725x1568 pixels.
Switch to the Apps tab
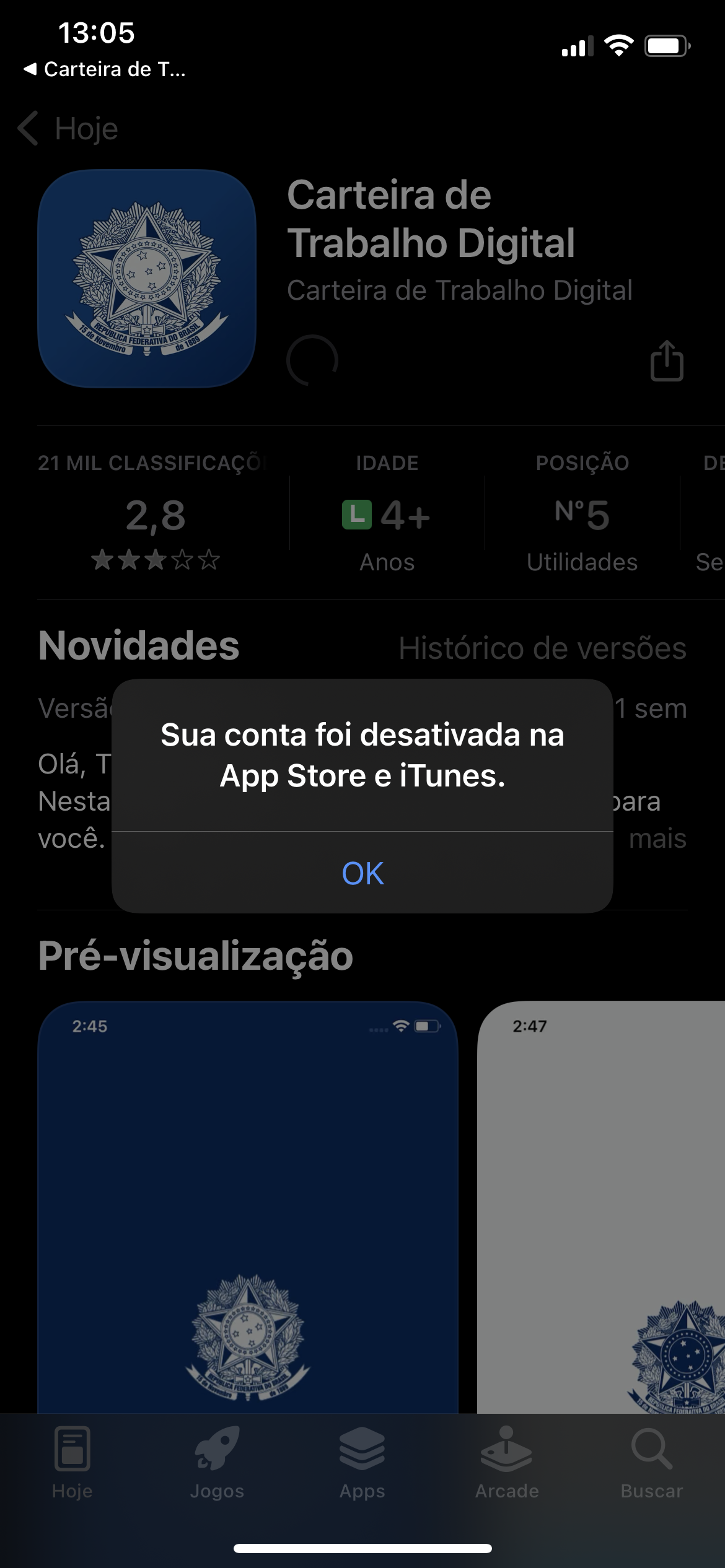[x=362, y=1463]
